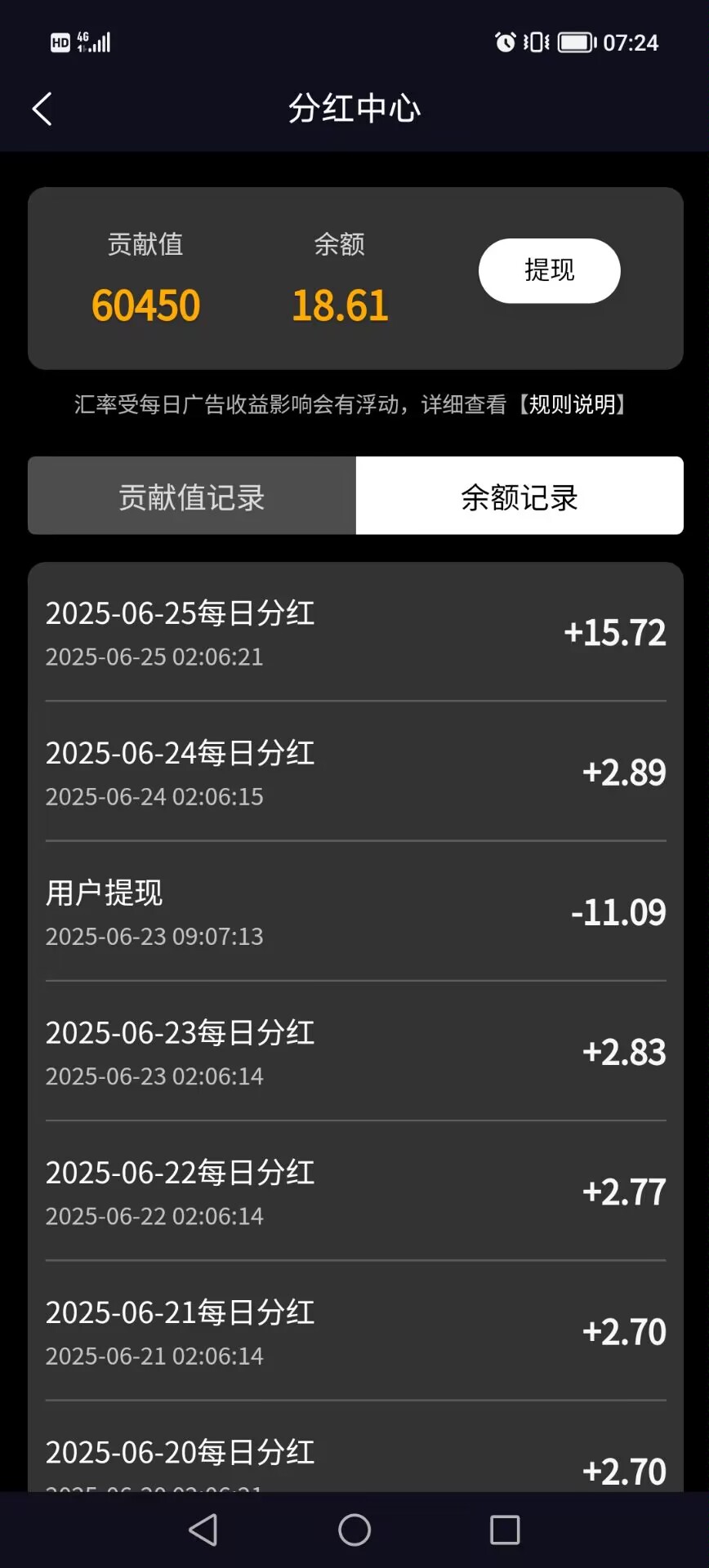Tap the system home button
The width and height of the screenshot is (709, 1568).
(x=354, y=1530)
